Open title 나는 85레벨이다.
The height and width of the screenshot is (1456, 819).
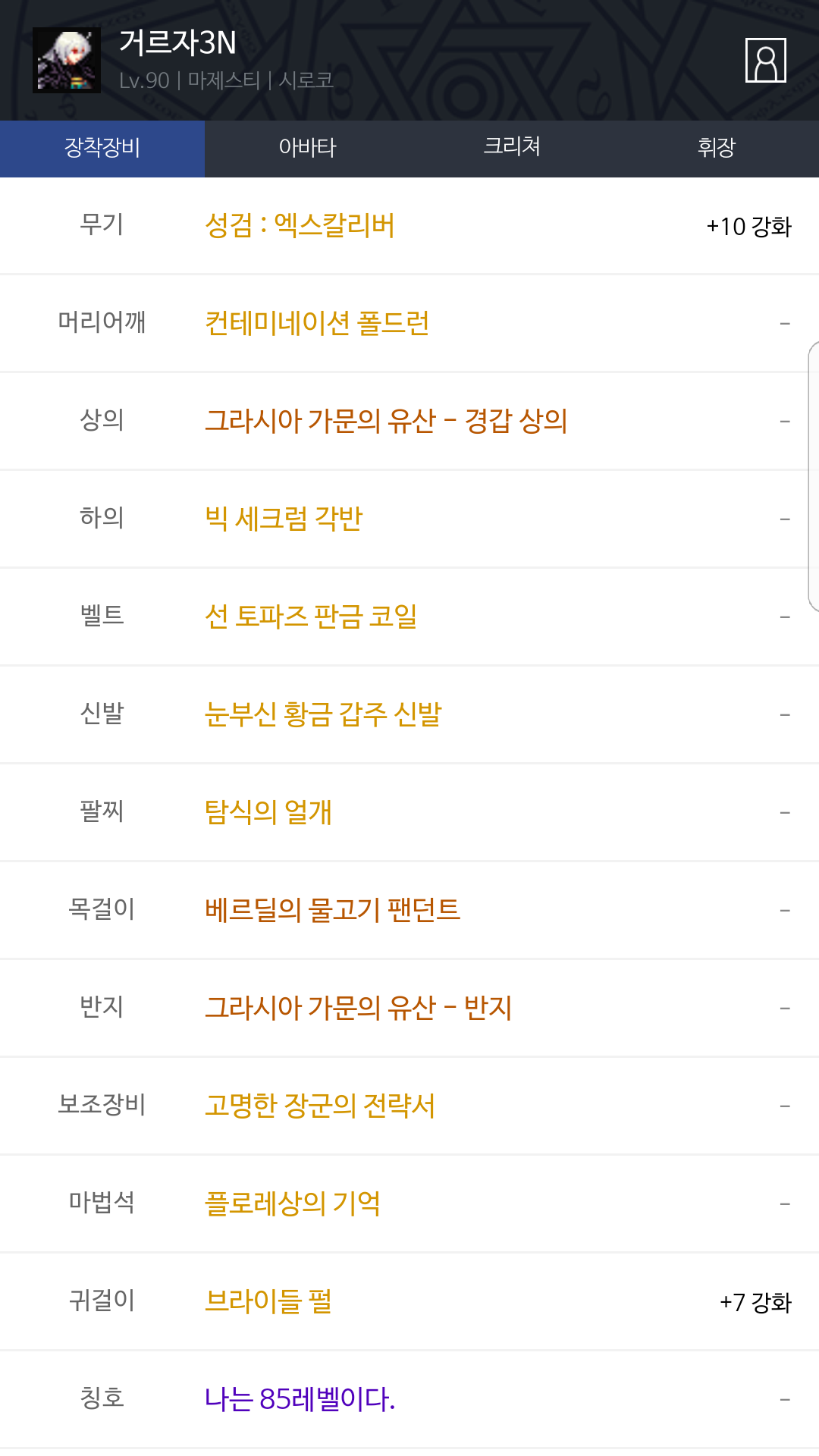(x=300, y=1399)
